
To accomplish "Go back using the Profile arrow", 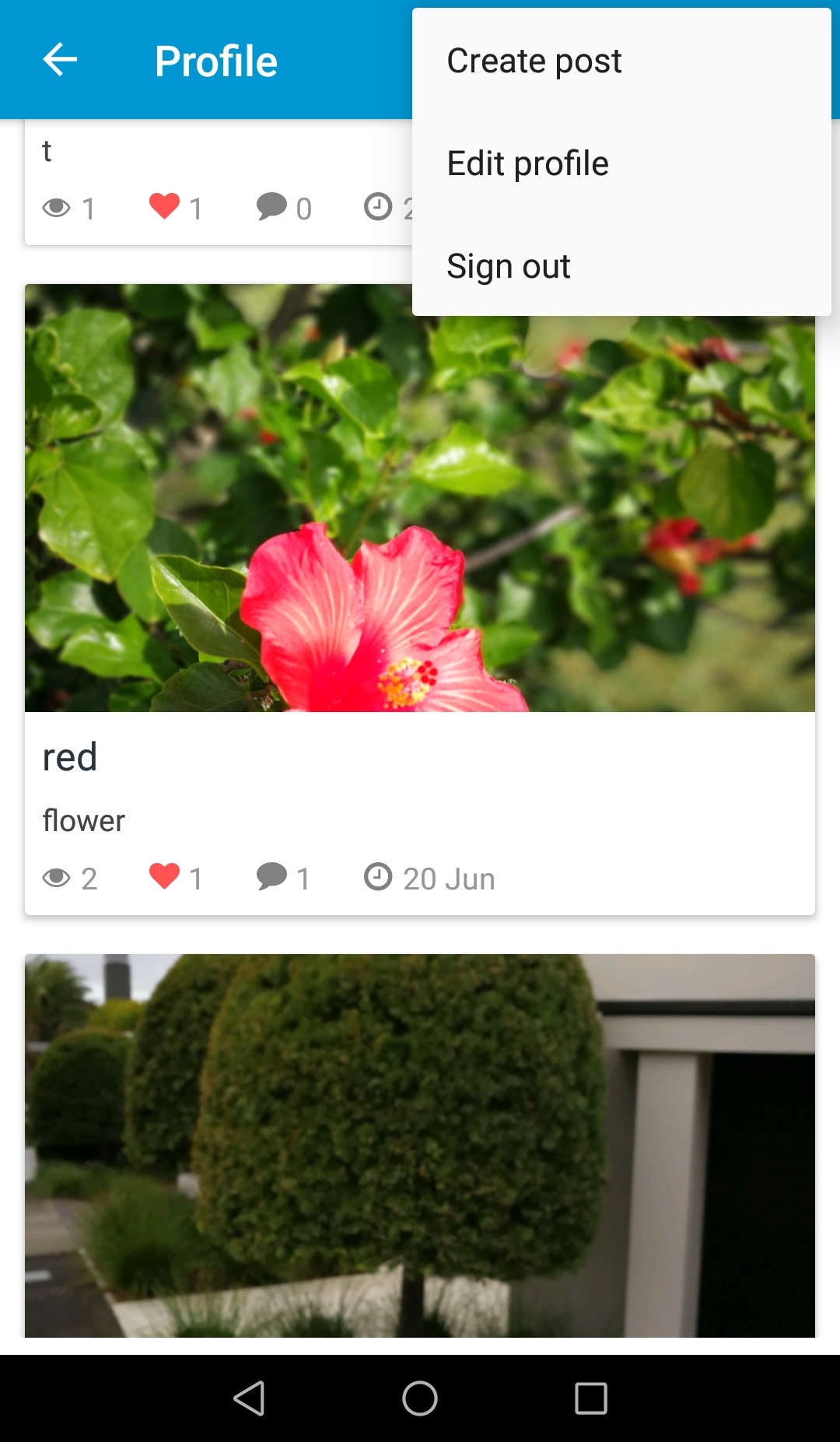I will point(60,60).
